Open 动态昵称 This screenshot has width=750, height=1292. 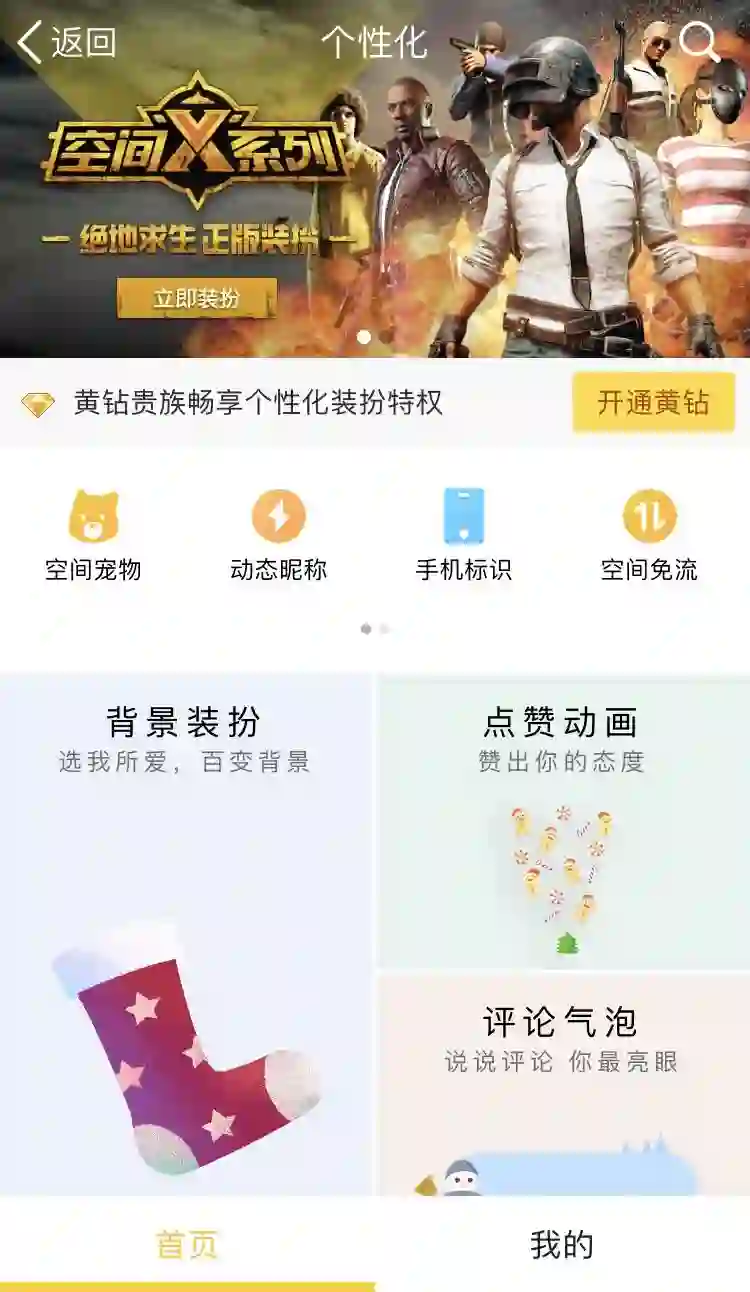click(x=278, y=536)
